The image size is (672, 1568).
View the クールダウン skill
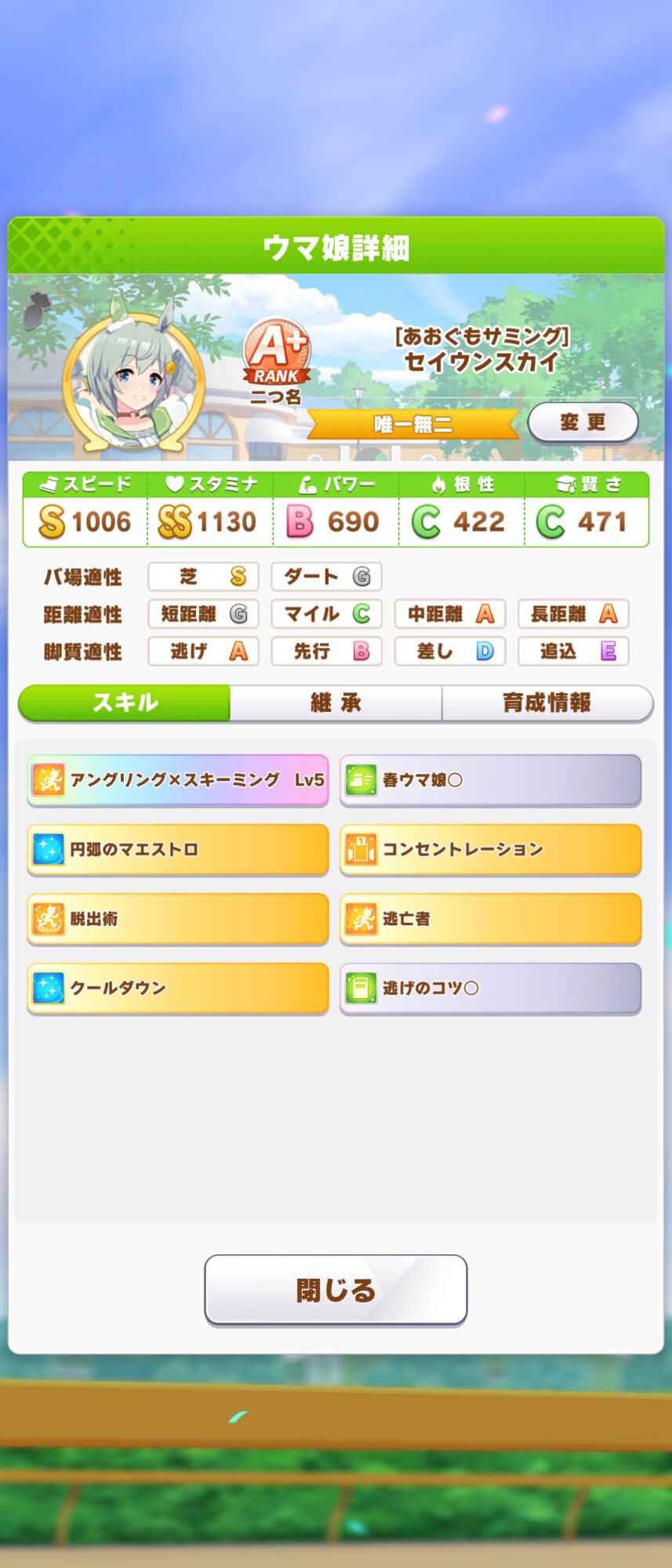(178, 988)
